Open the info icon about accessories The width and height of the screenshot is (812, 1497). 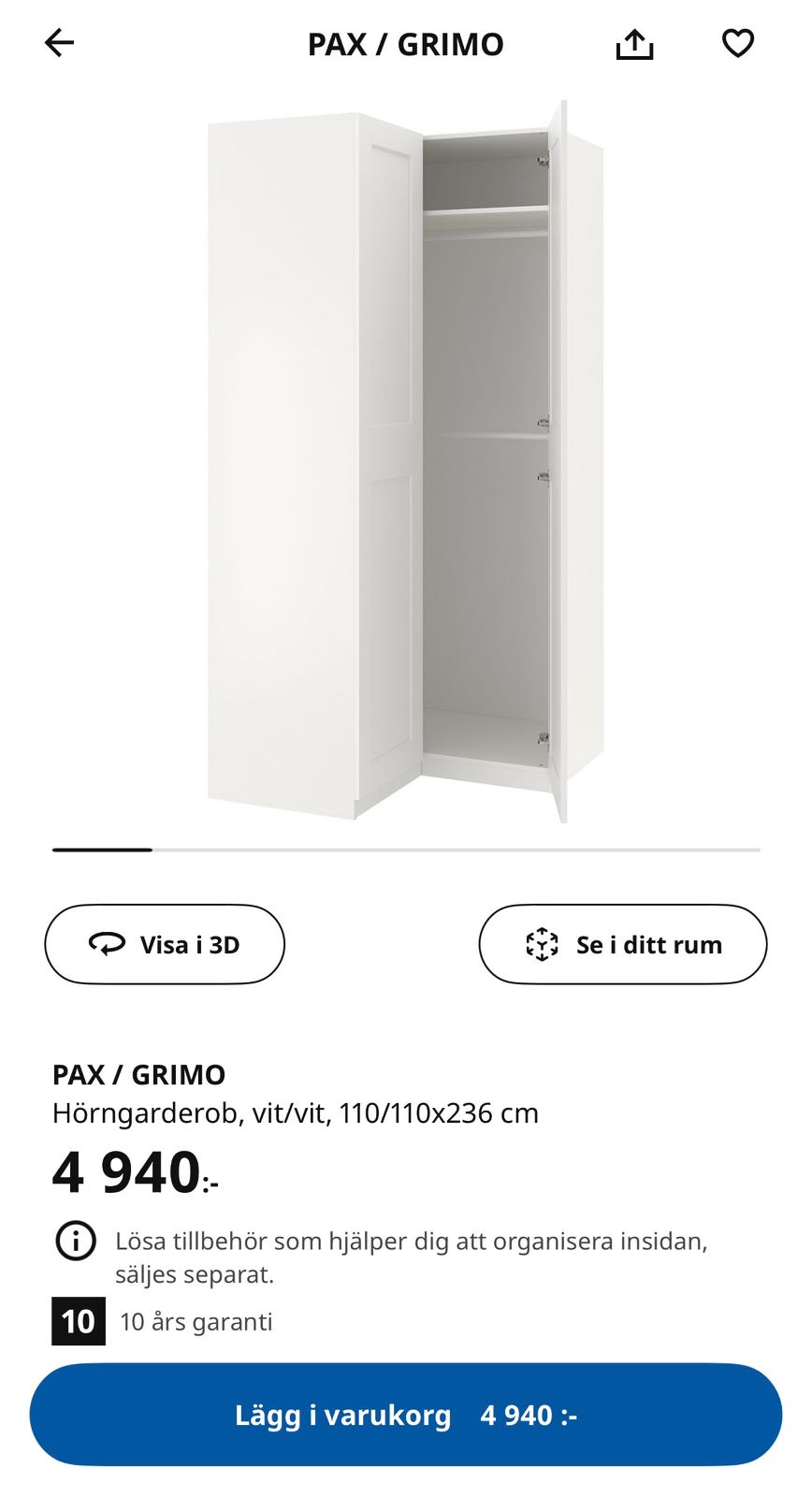76,1242
